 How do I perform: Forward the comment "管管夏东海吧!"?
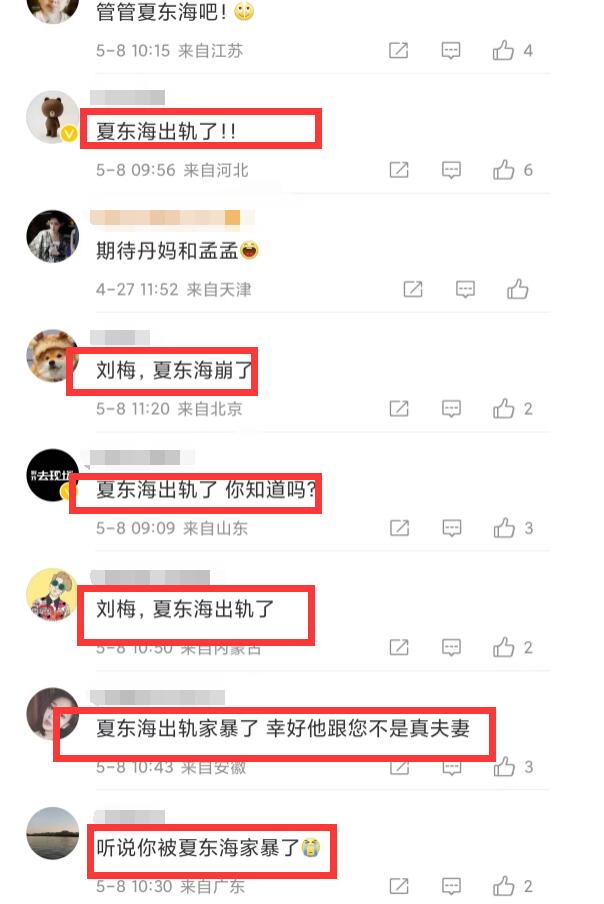tap(399, 50)
